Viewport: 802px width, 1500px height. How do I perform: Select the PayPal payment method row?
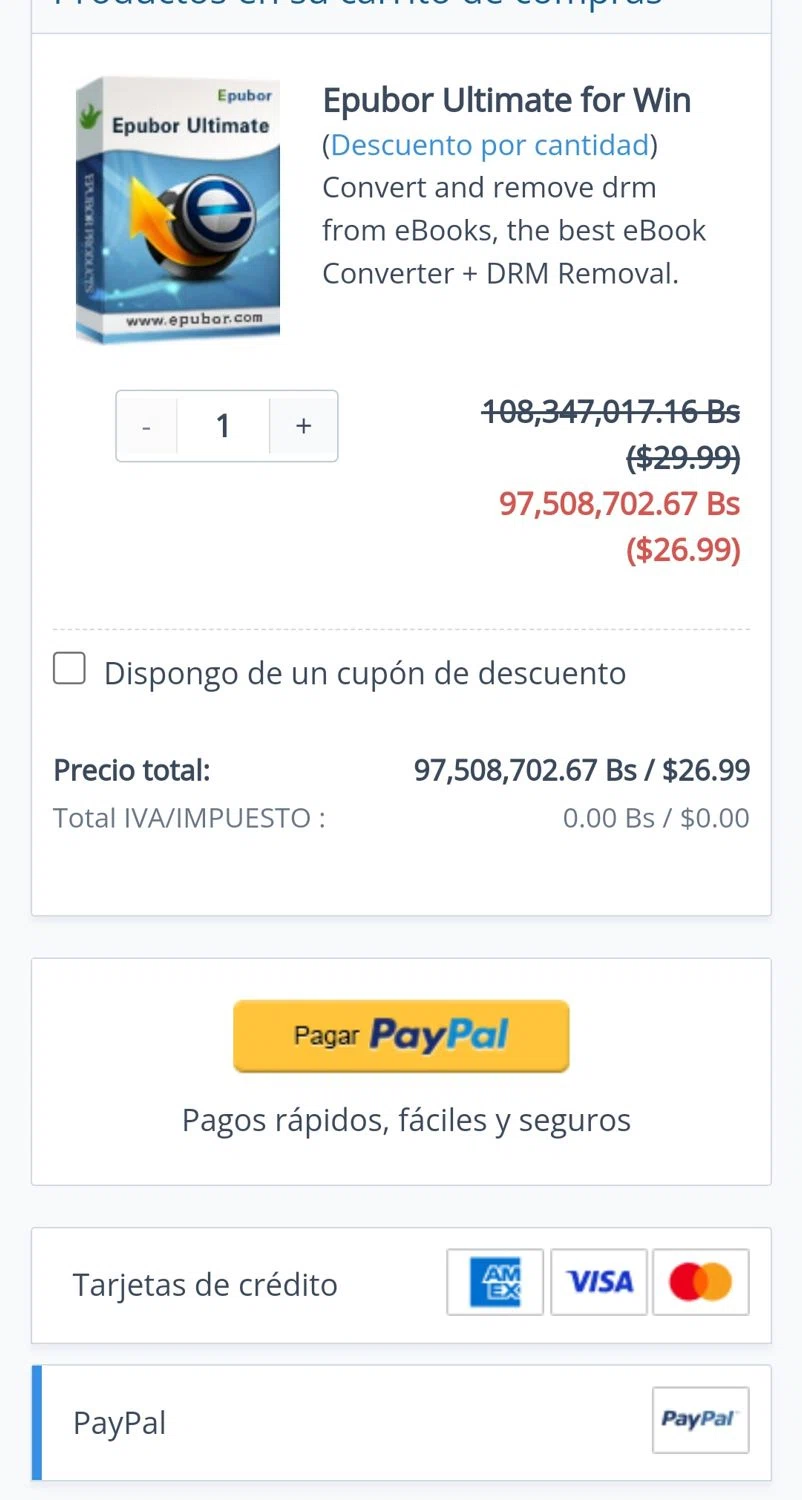(401, 1422)
